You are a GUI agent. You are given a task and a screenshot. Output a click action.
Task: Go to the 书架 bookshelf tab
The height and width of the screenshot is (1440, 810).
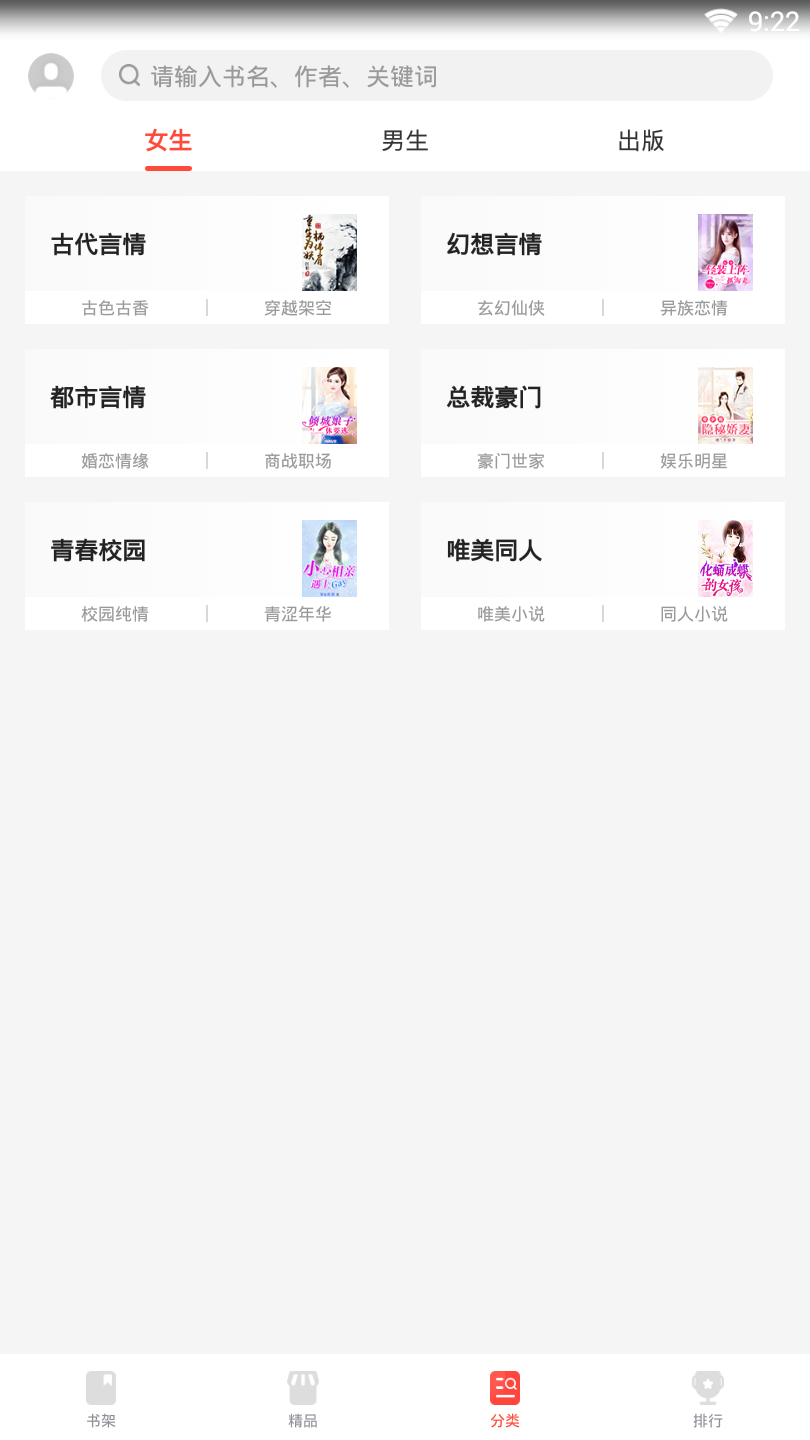coord(101,1399)
